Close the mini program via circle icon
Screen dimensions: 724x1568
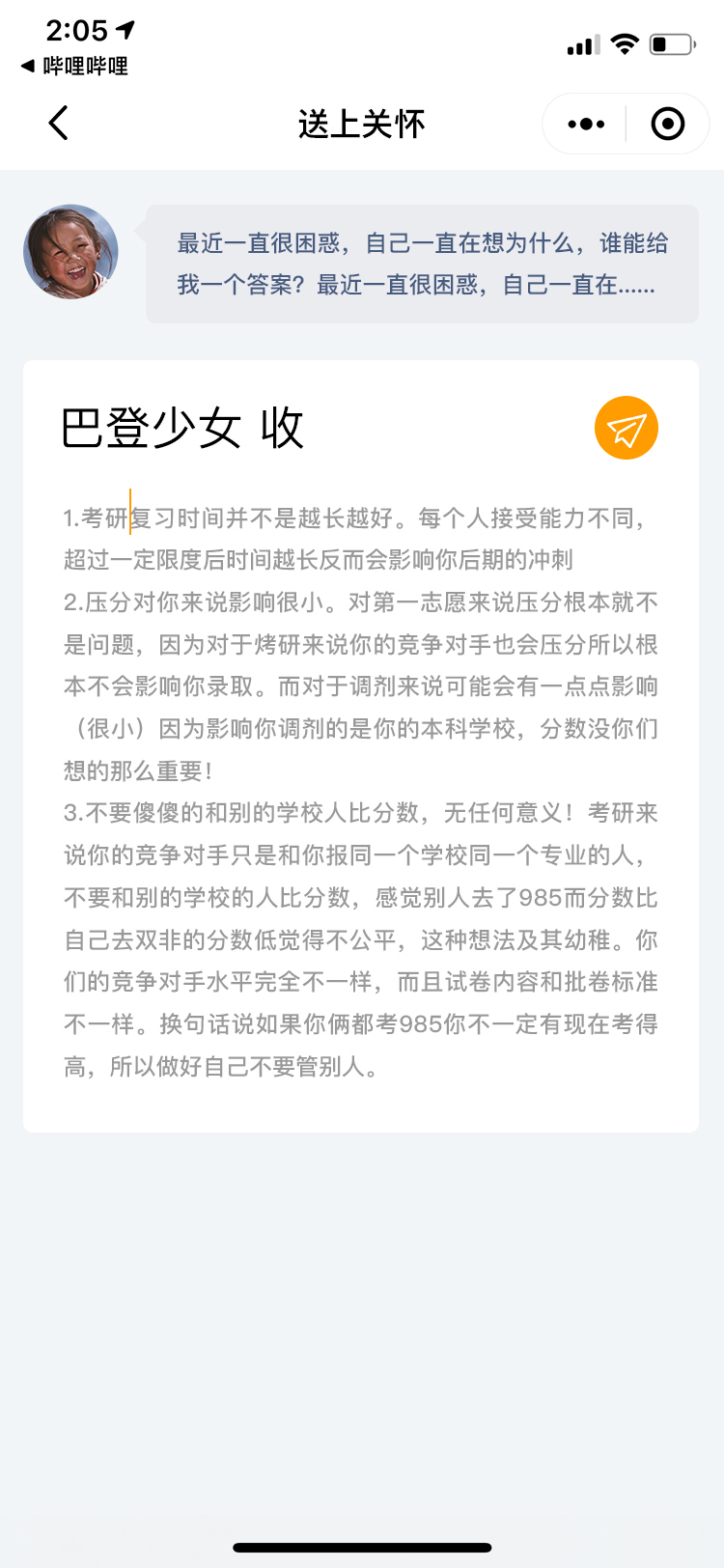point(668,124)
